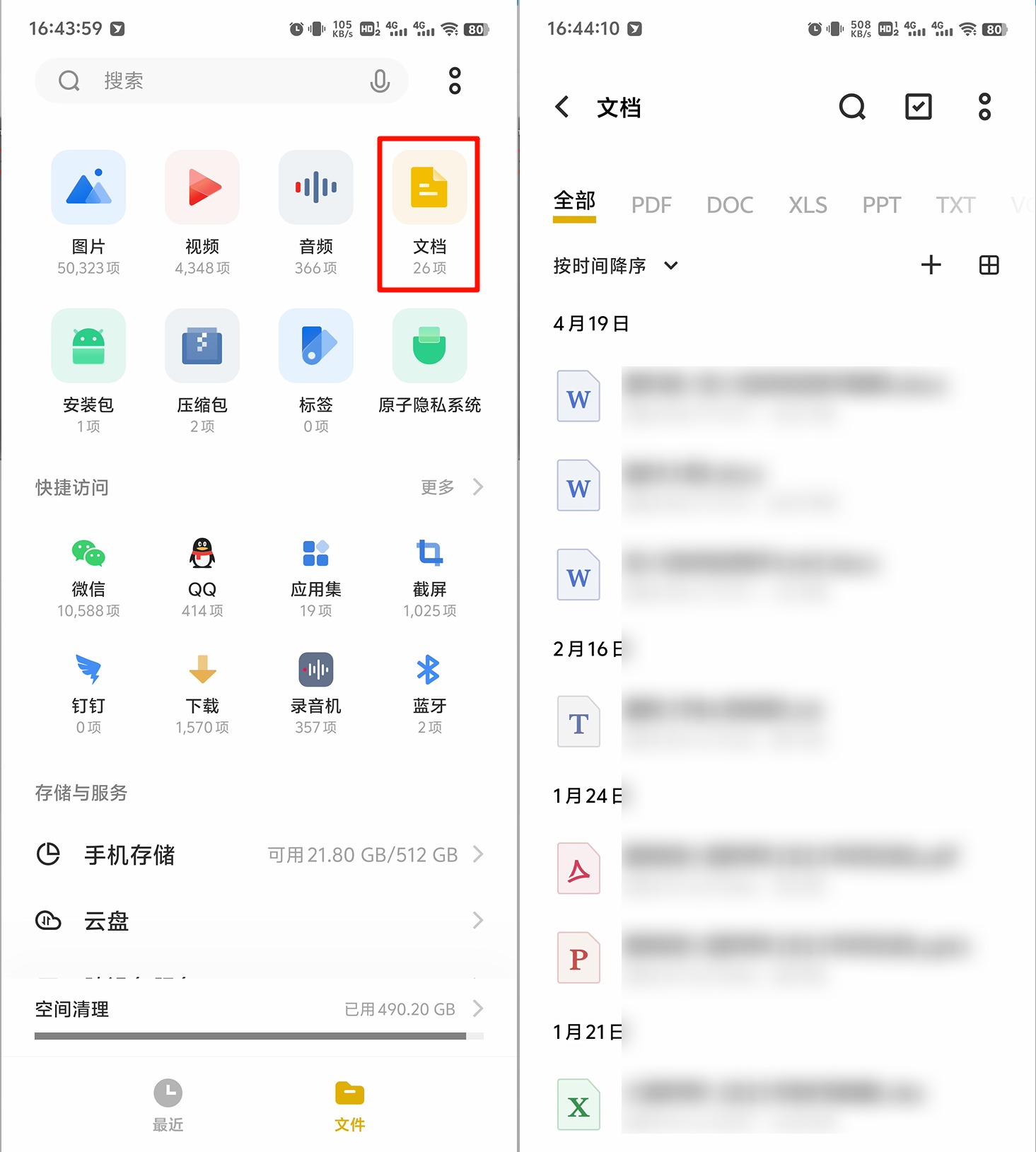Open the 音频 audio category
This screenshot has width=1036, height=1152.
tap(315, 212)
